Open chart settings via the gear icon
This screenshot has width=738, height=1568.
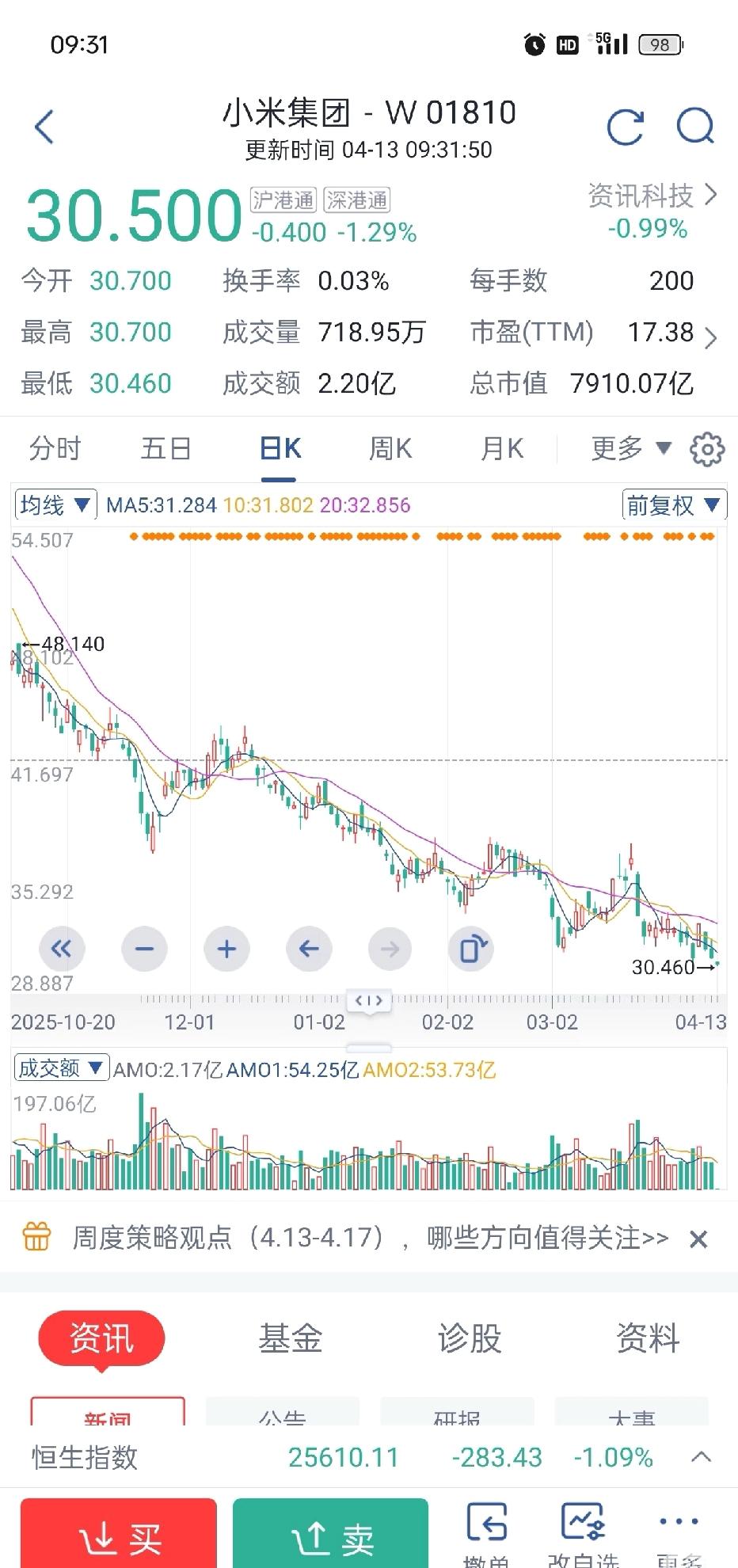pyautogui.click(x=706, y=447)
